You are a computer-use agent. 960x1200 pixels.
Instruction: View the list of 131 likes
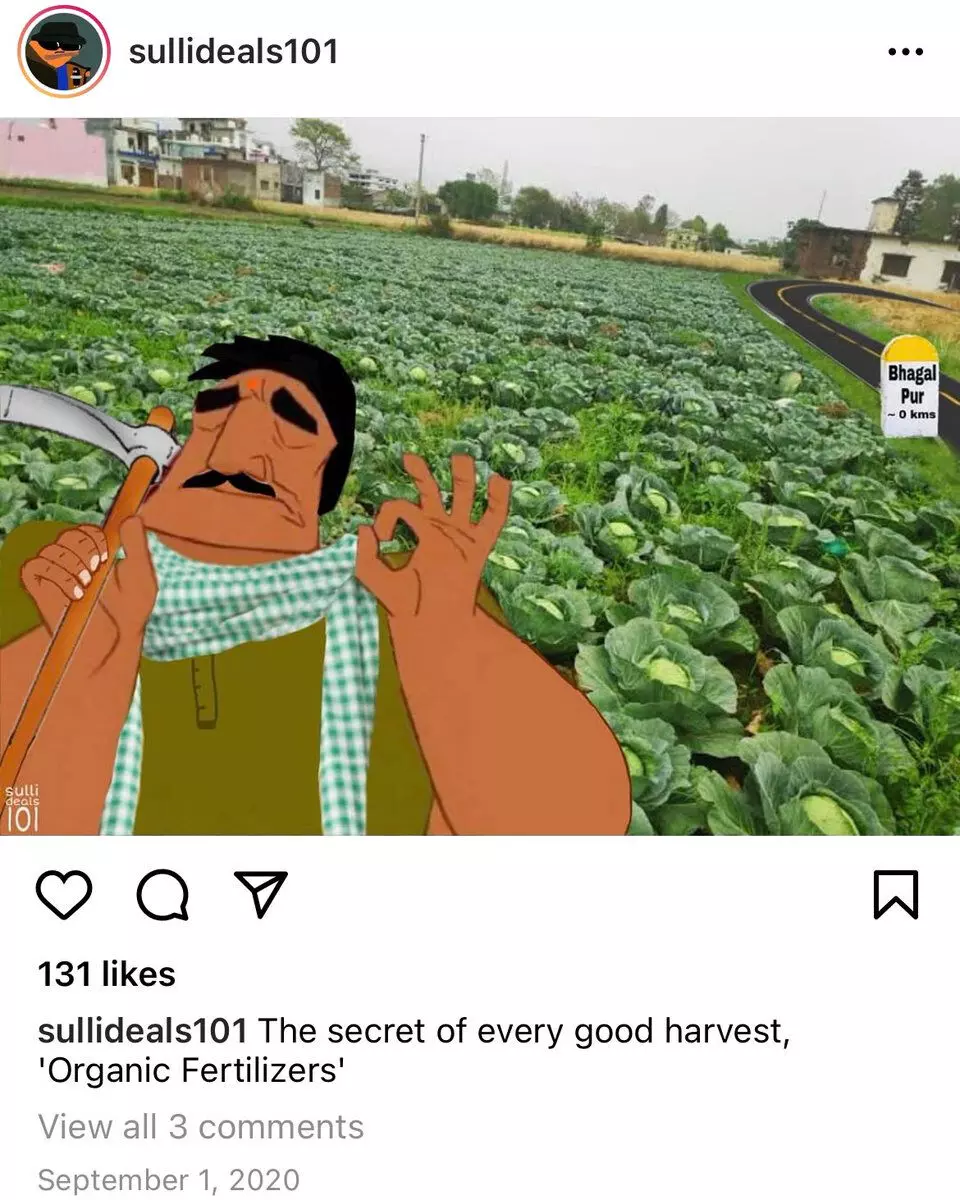(106, 974)
